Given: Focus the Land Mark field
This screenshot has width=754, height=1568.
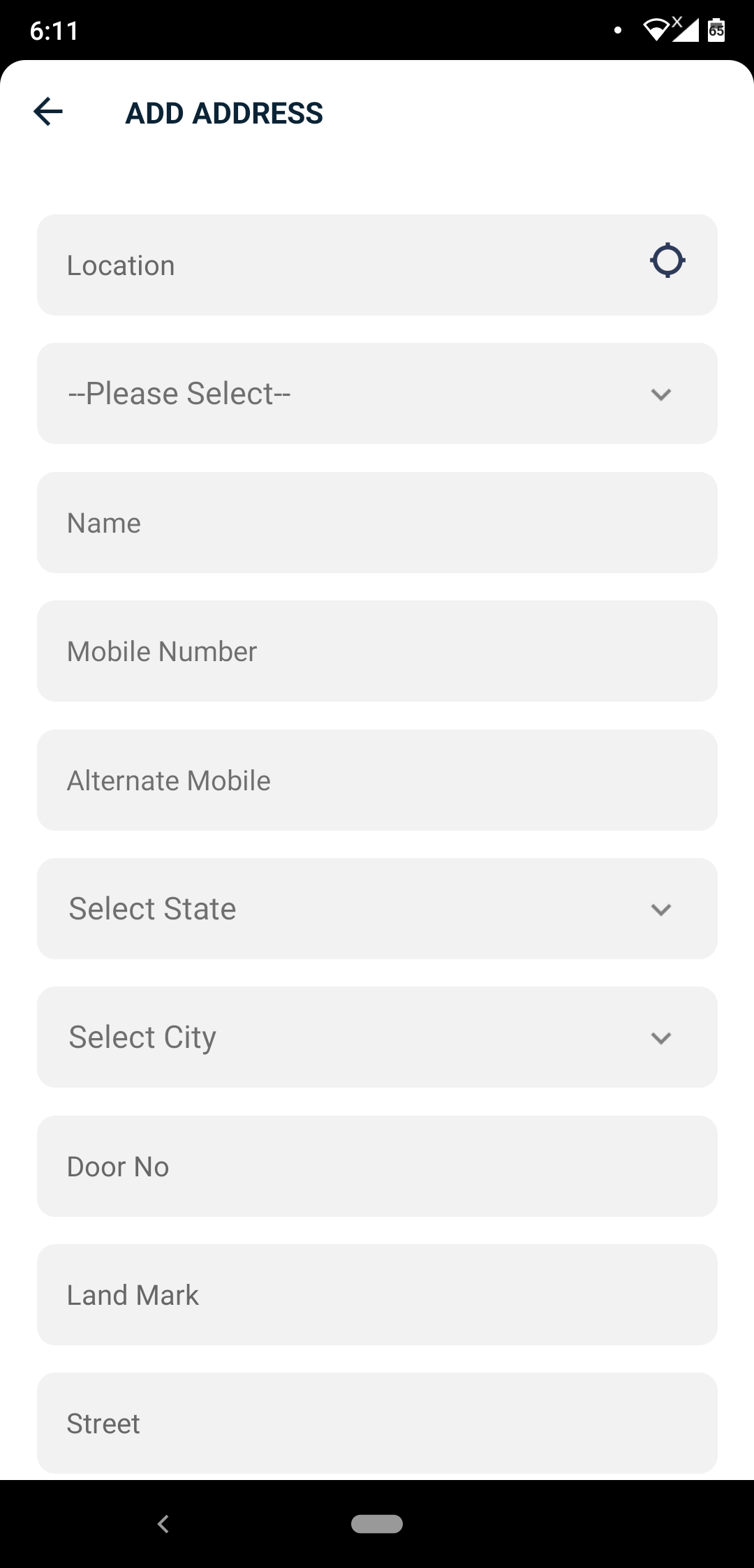Looking at the screenshot, I should (377, 1294).
